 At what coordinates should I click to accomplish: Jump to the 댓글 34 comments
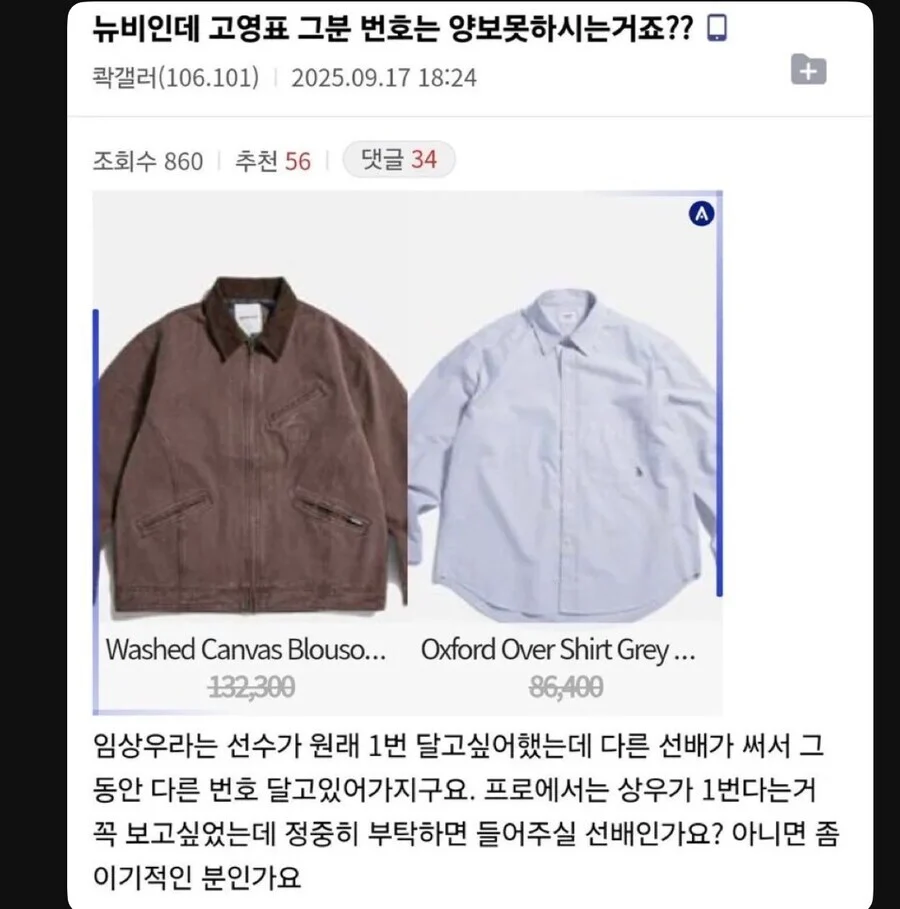(398, 160)
